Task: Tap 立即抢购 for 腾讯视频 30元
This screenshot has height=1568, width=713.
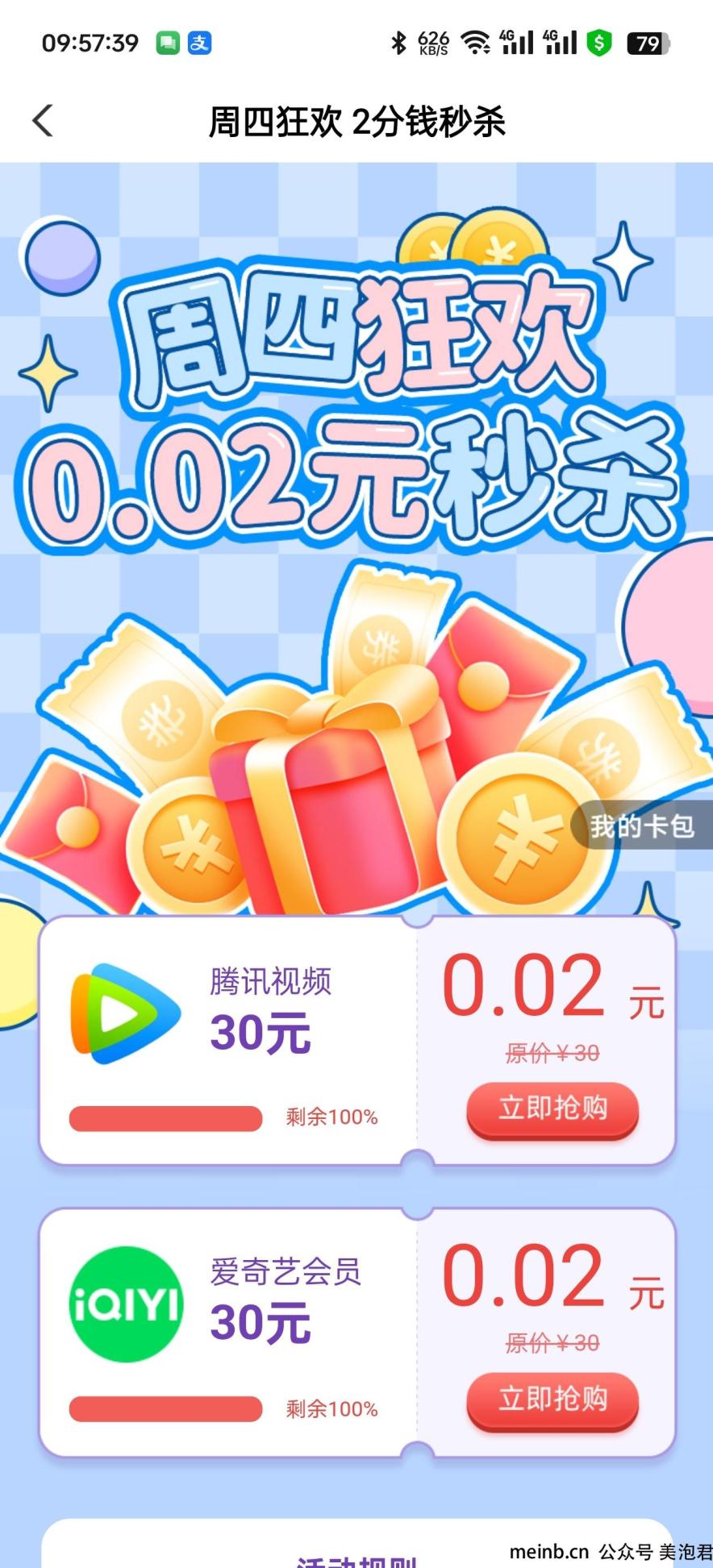Action: click(552, 1109)
